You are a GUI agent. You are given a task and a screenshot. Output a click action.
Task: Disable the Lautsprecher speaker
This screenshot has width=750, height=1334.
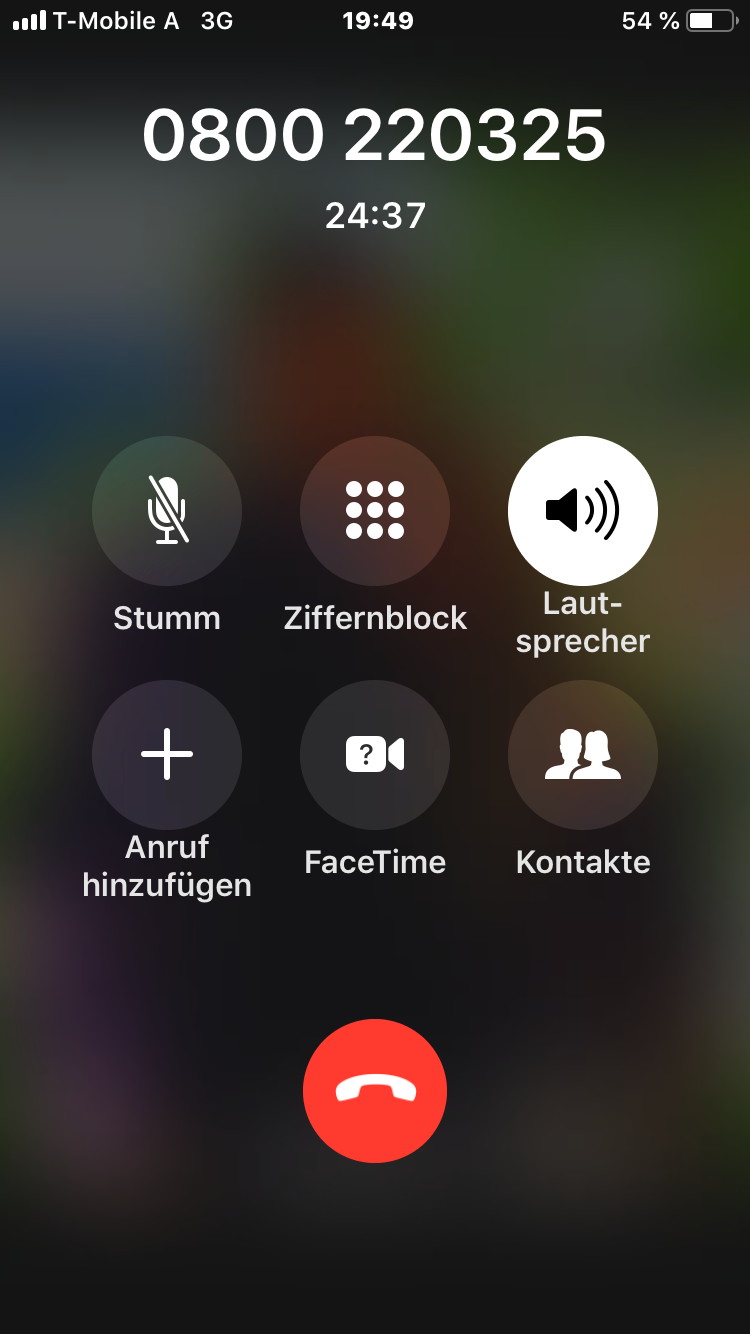coord(582,510)
